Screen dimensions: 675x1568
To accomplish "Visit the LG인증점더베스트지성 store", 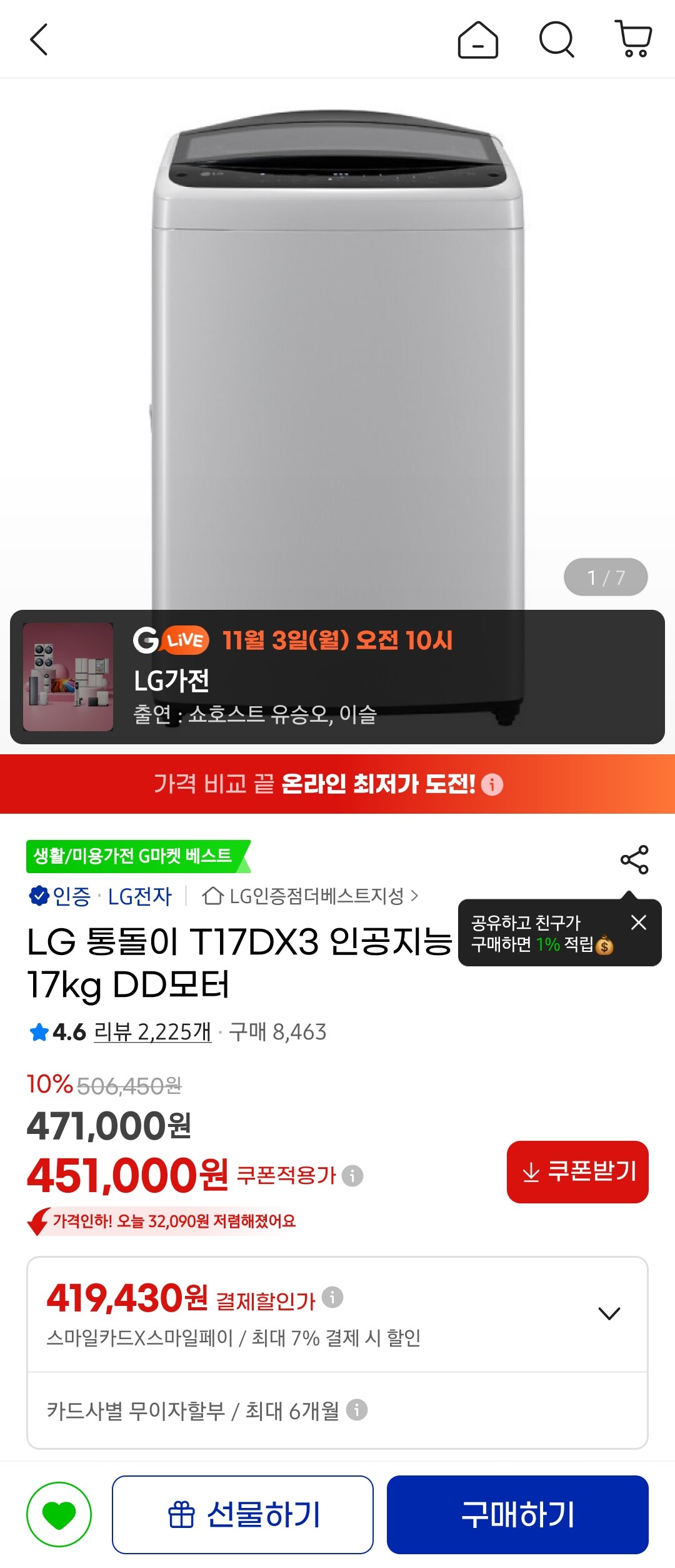I will (x=311, y=896).
